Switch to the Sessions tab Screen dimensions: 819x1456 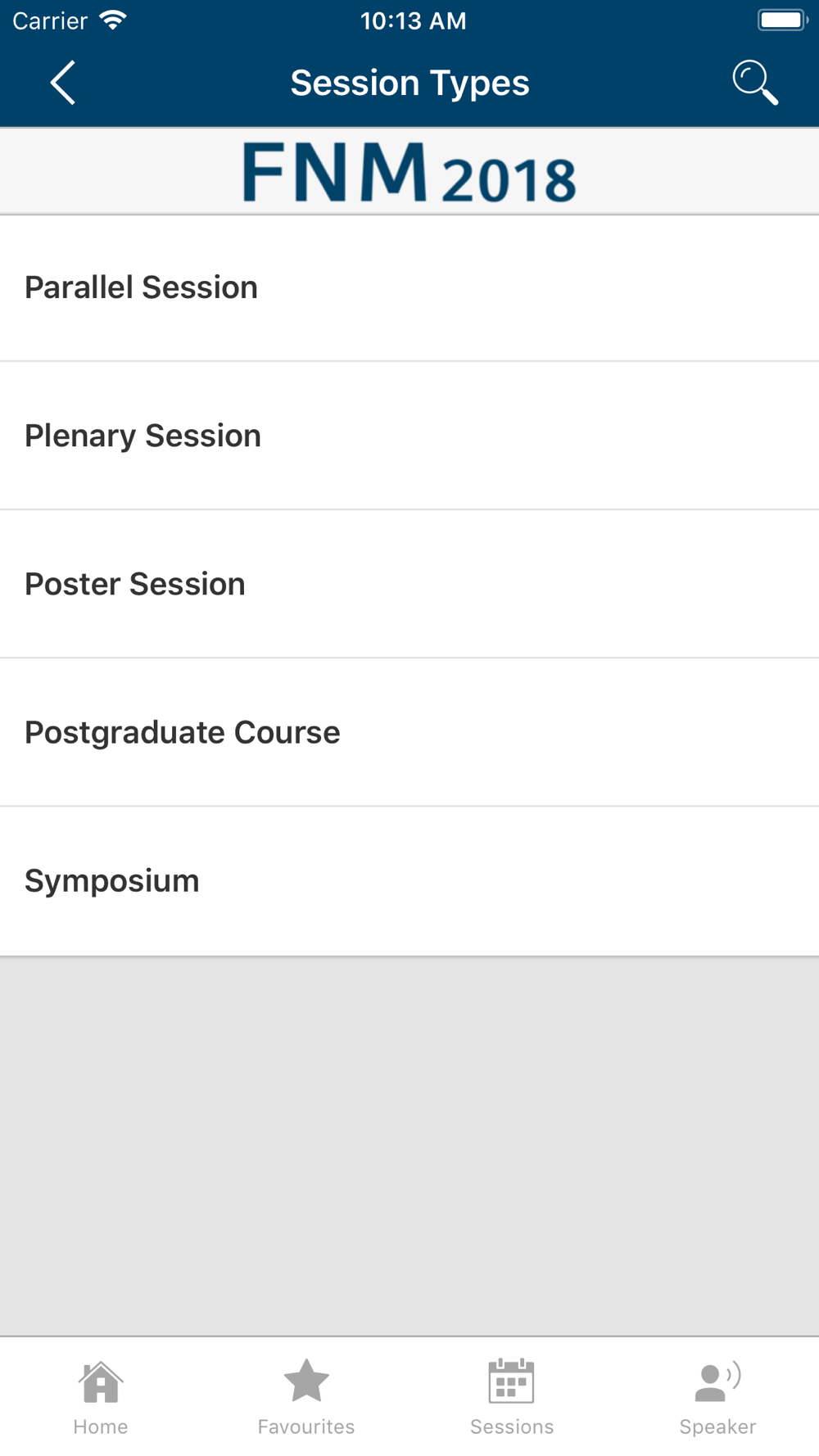click(512, 1397)
